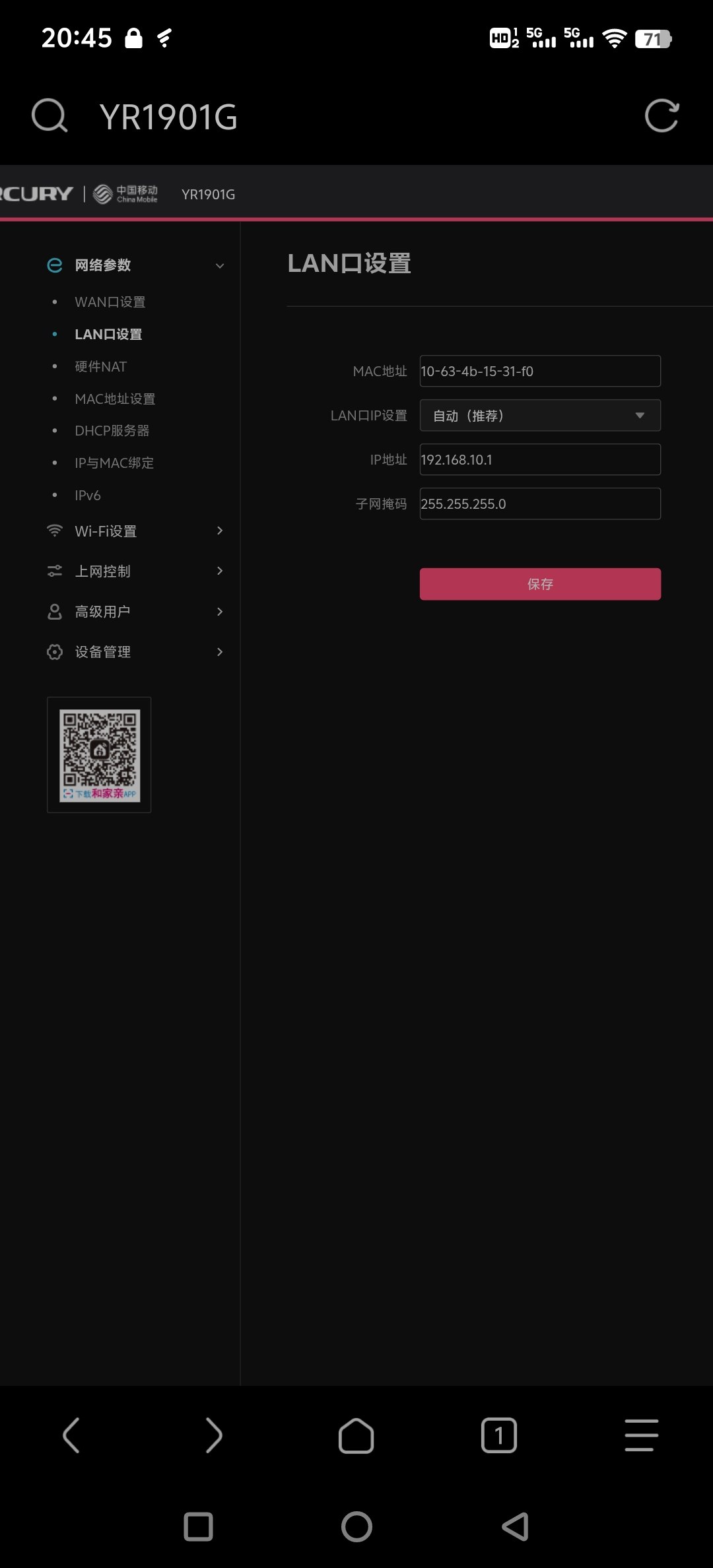Go to the browser home page
This screenshot has height=1568, width=713.
tap(356, 1435)
